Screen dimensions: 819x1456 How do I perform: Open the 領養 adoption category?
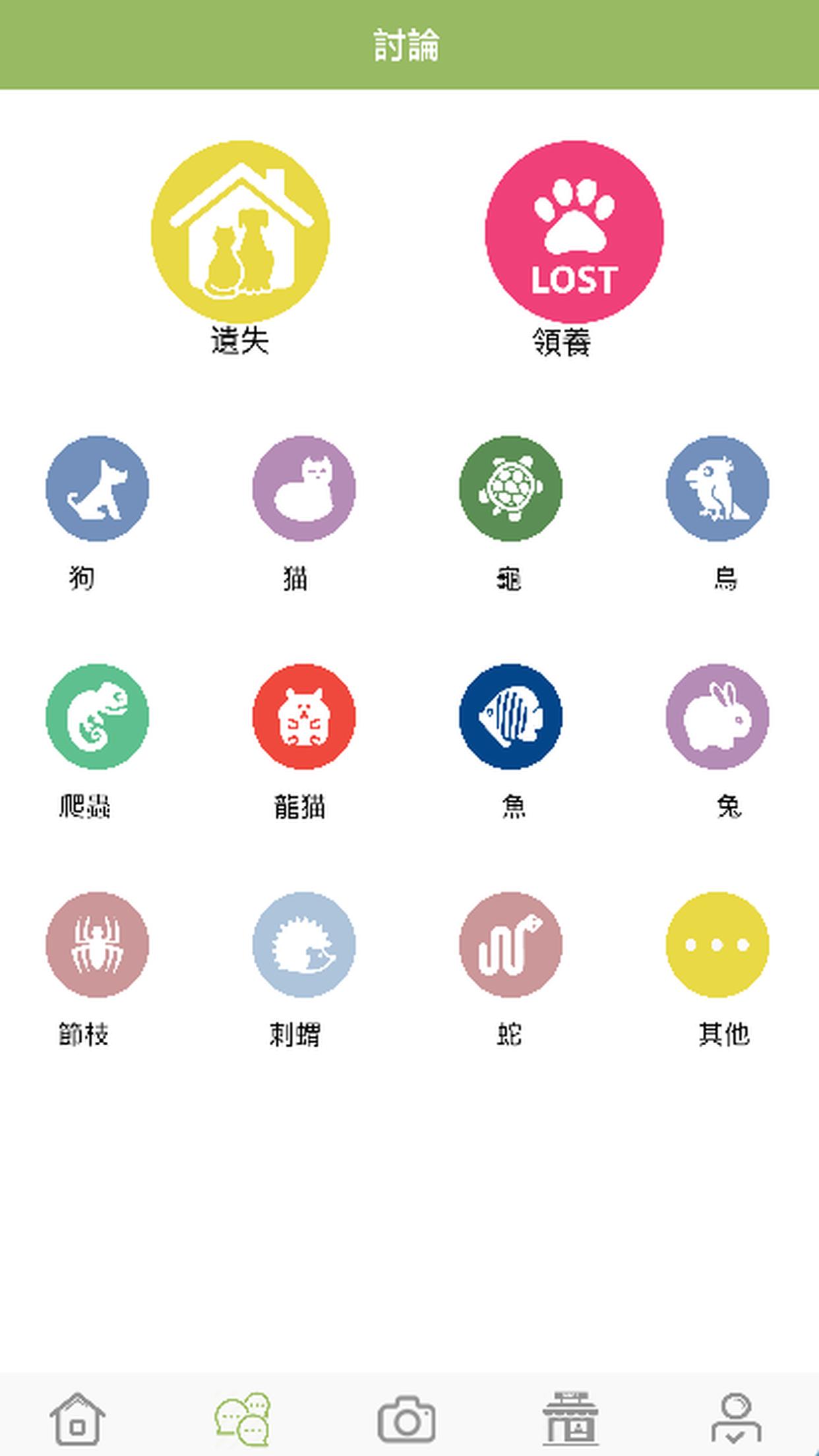coord(574,232)
